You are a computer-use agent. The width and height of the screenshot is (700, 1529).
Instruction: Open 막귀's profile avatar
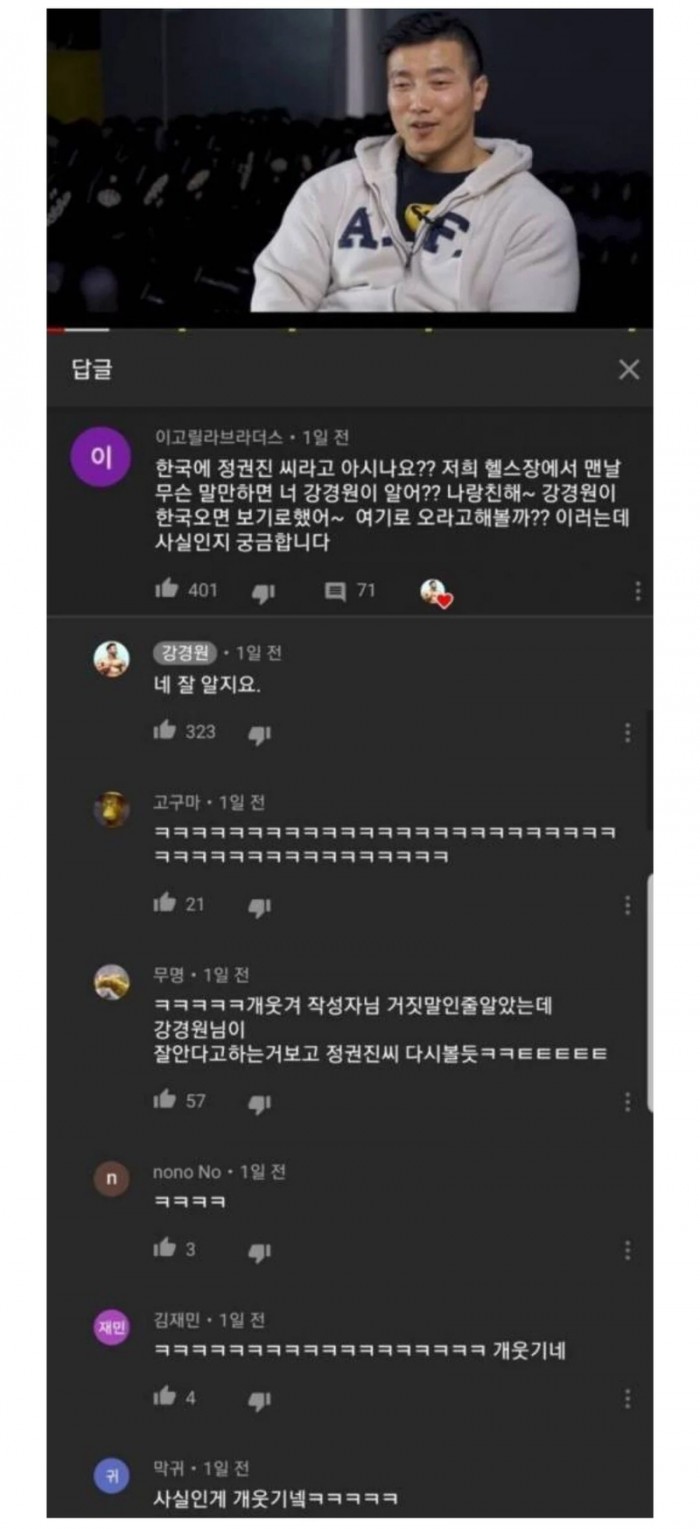111,1476
